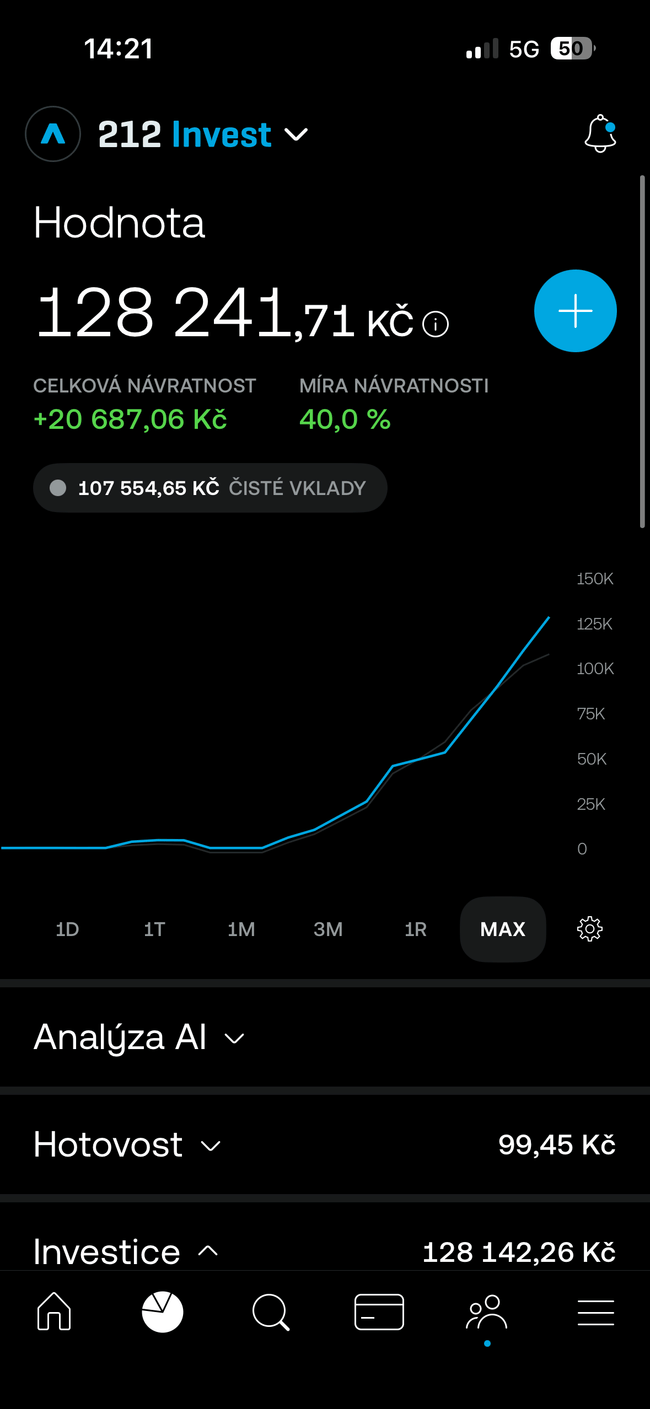Expand the Analýza AI section
This screenshot has width=650, height=1409.
coord(139,1037)
